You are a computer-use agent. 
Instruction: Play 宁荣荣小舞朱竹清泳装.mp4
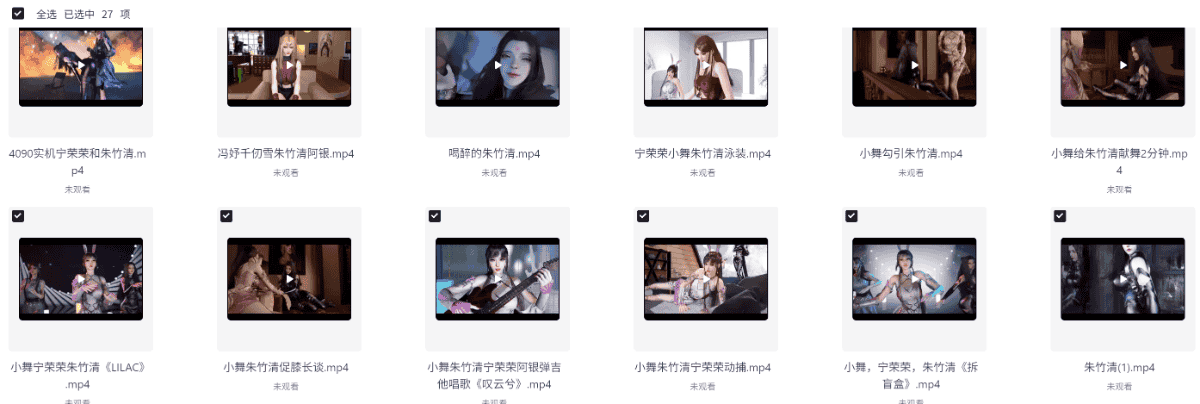tap(706, 66)
